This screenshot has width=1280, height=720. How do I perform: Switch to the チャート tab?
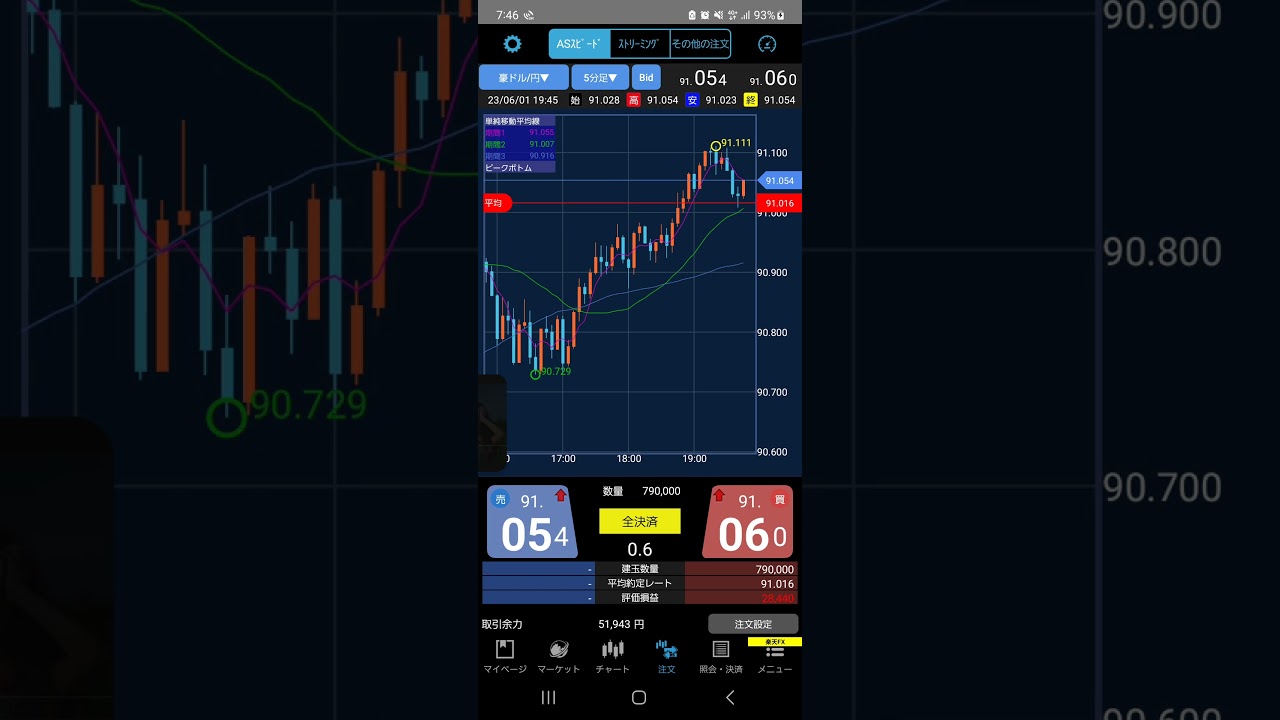(613, 657)
